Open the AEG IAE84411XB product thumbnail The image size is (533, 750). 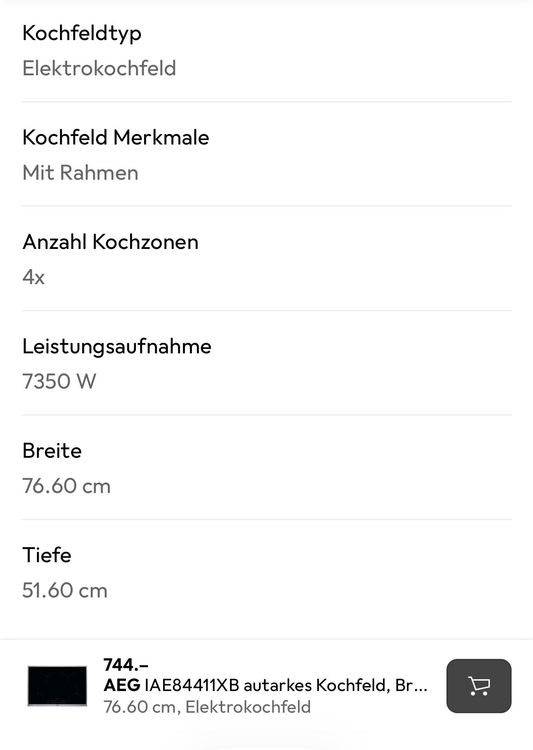click(x=57, y=686)
